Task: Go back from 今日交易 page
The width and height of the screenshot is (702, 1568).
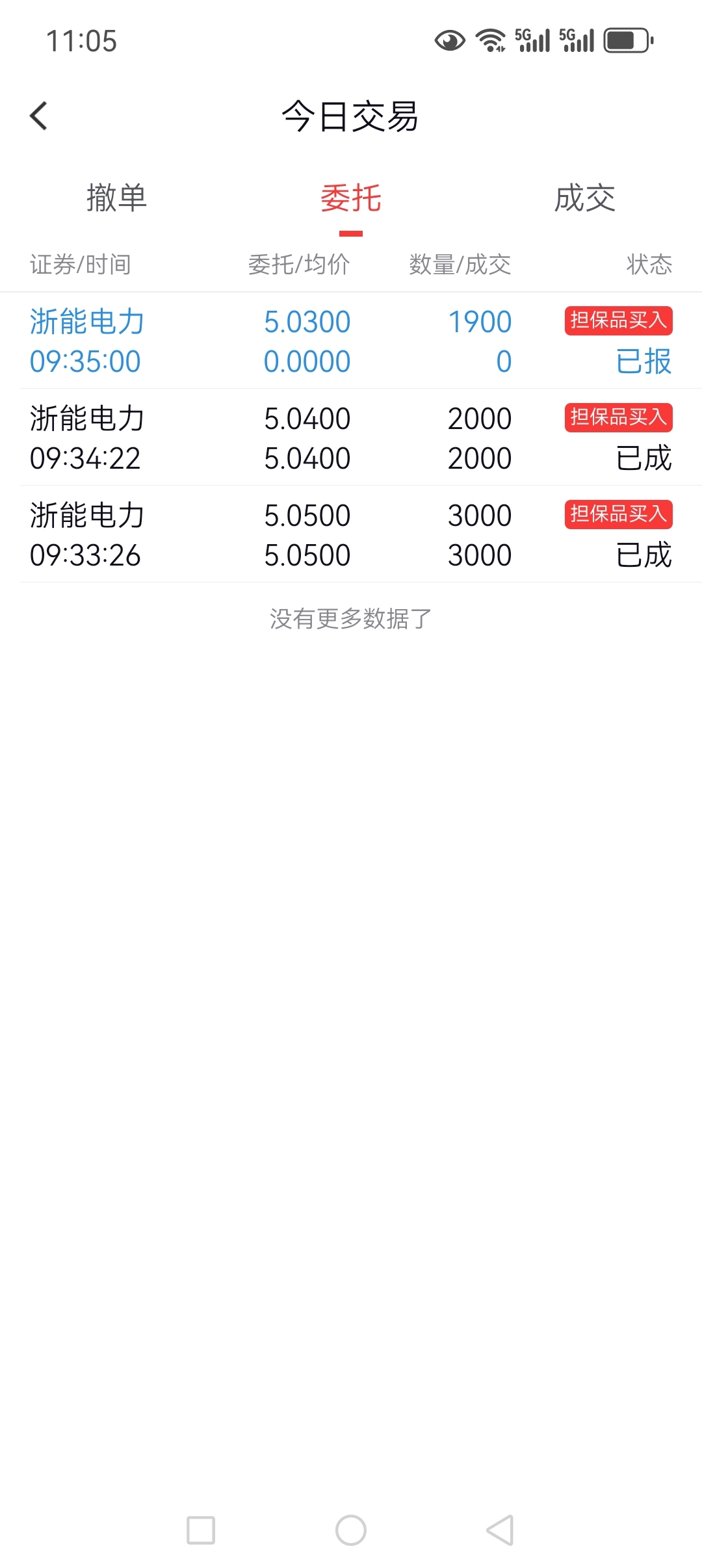Action: 39,116
